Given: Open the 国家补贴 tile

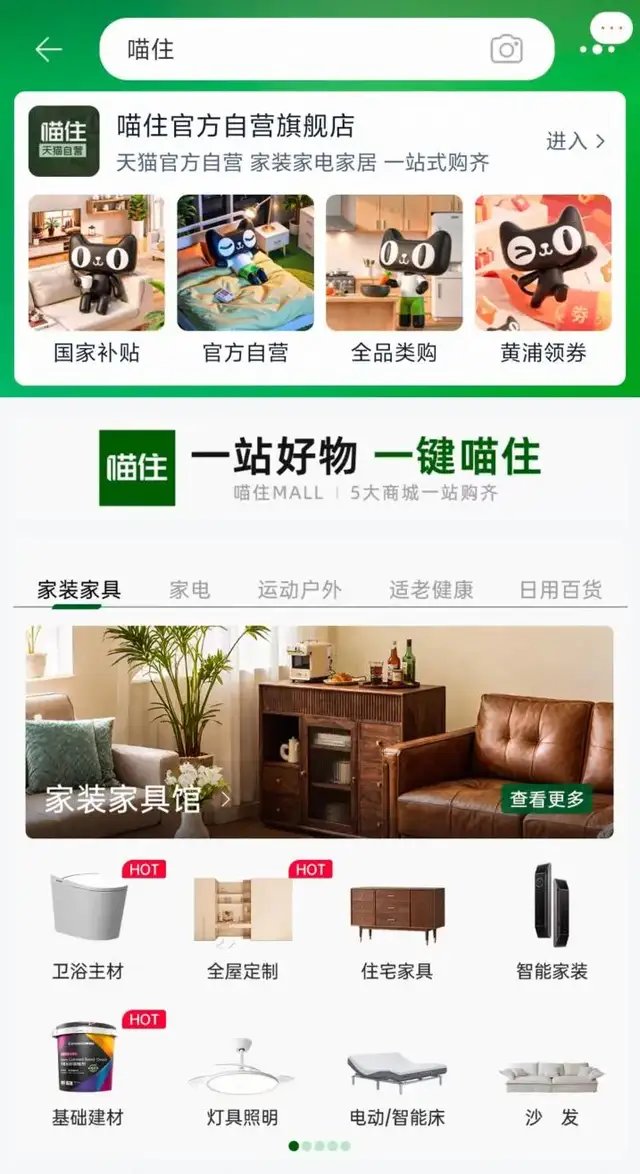Looking at the screenshot, I should (x=96, y=277).
